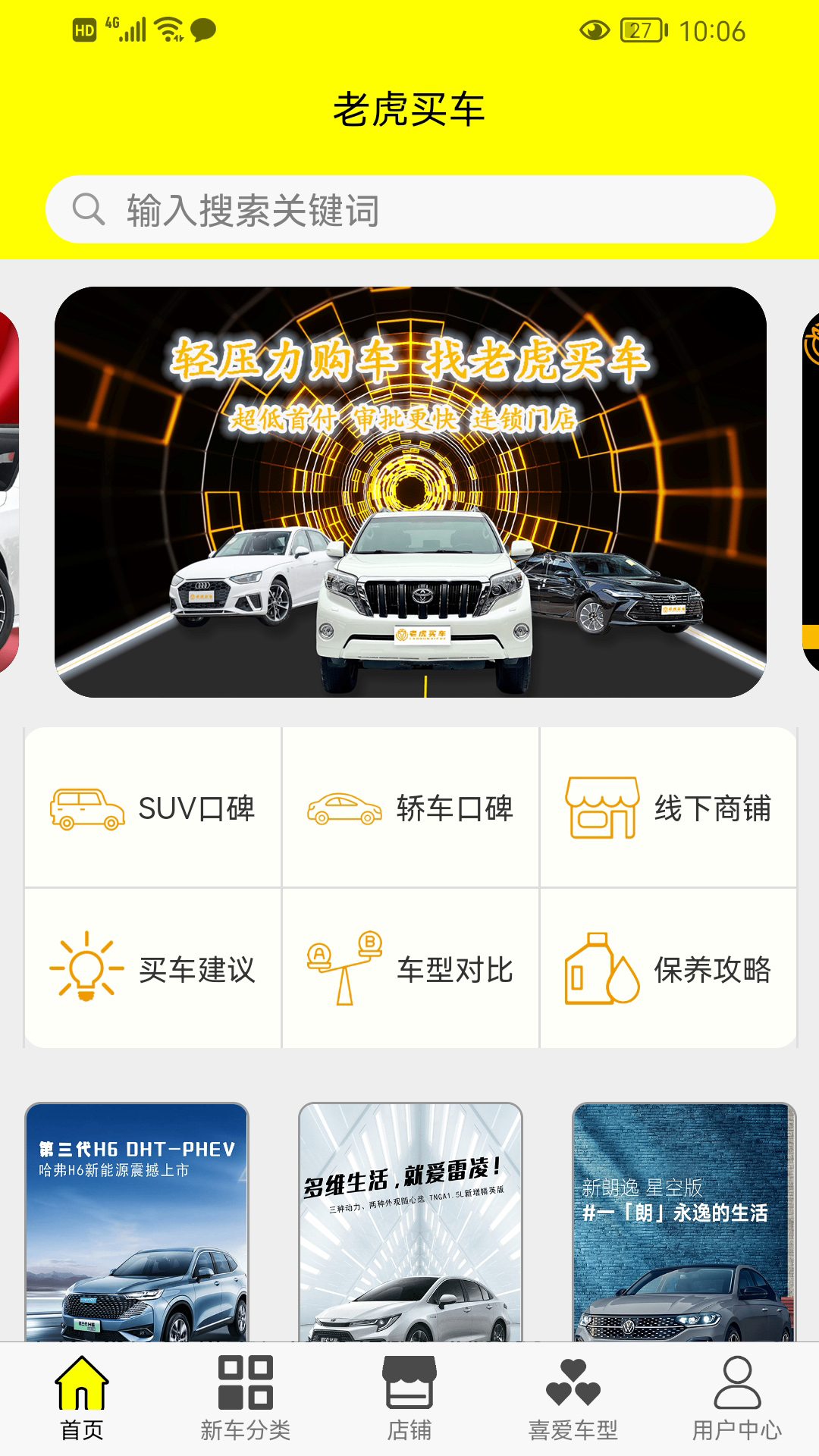Select 车型对比
Image resolution: width=819 pixels, height=1456 pixels.
click(x=410, y=969)
